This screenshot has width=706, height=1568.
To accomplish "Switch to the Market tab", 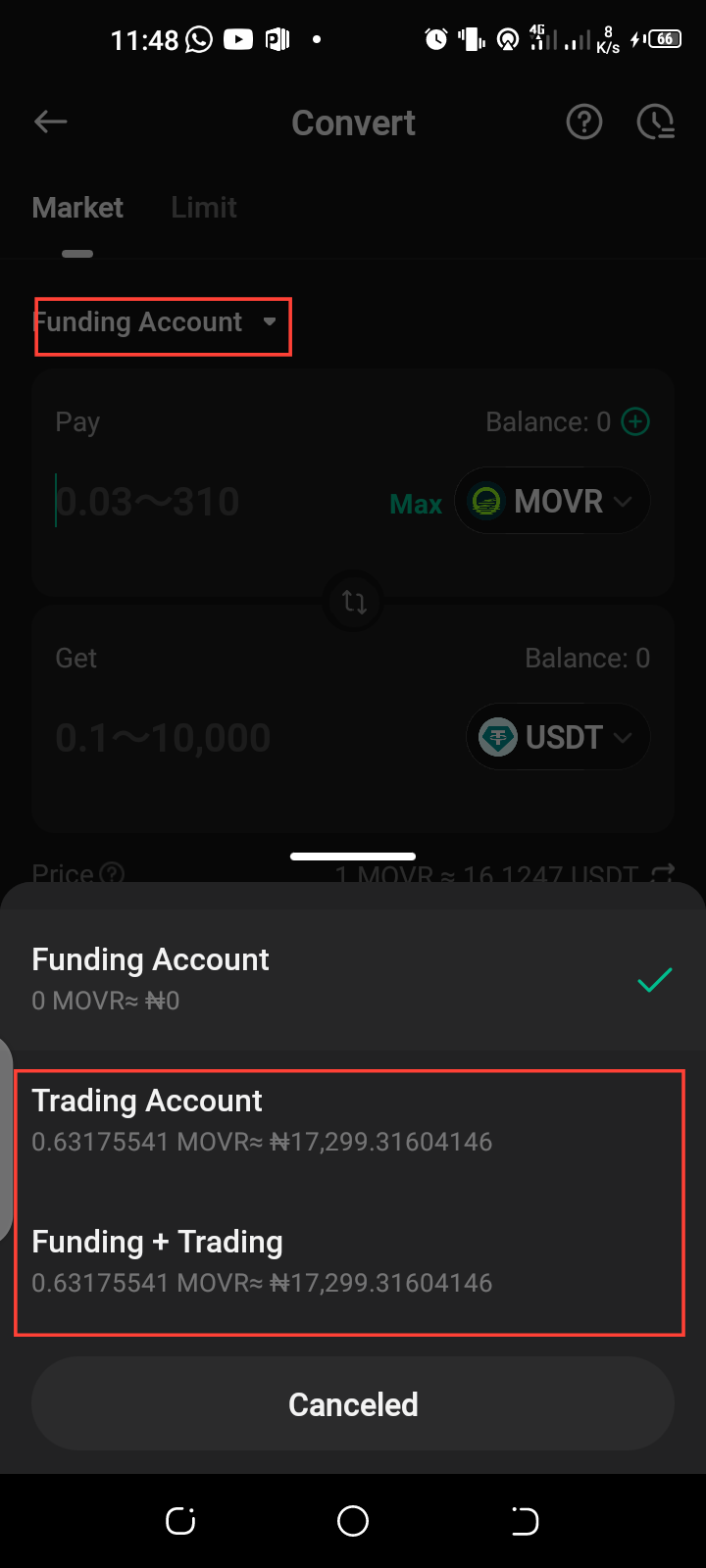I will click(x=77, y=208).
